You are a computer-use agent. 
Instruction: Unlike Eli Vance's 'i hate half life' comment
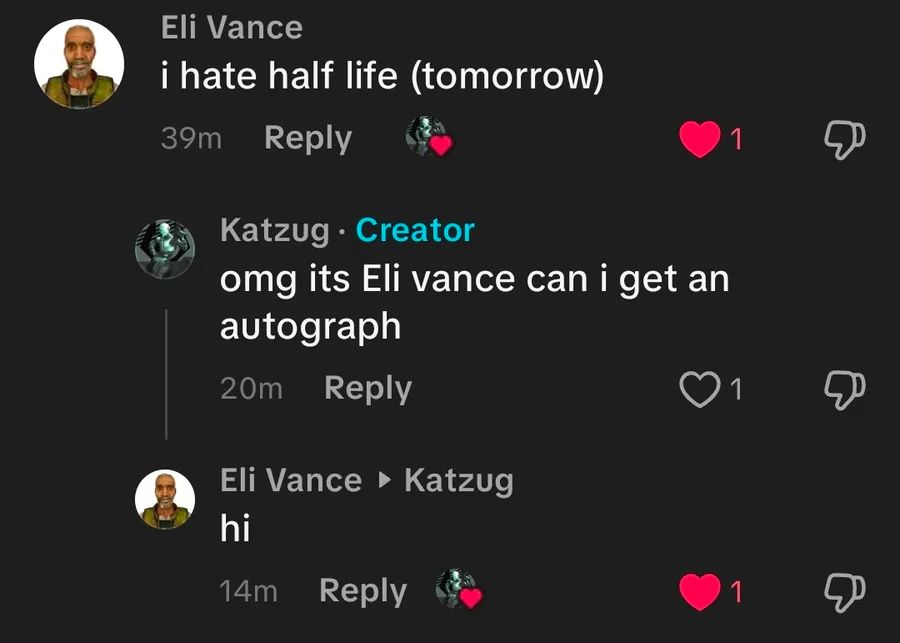click(x=700, y=139)
